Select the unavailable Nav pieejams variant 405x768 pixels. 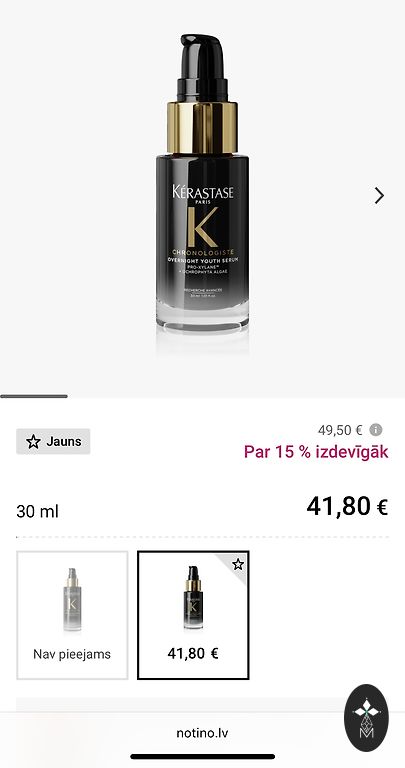(72, 615)
